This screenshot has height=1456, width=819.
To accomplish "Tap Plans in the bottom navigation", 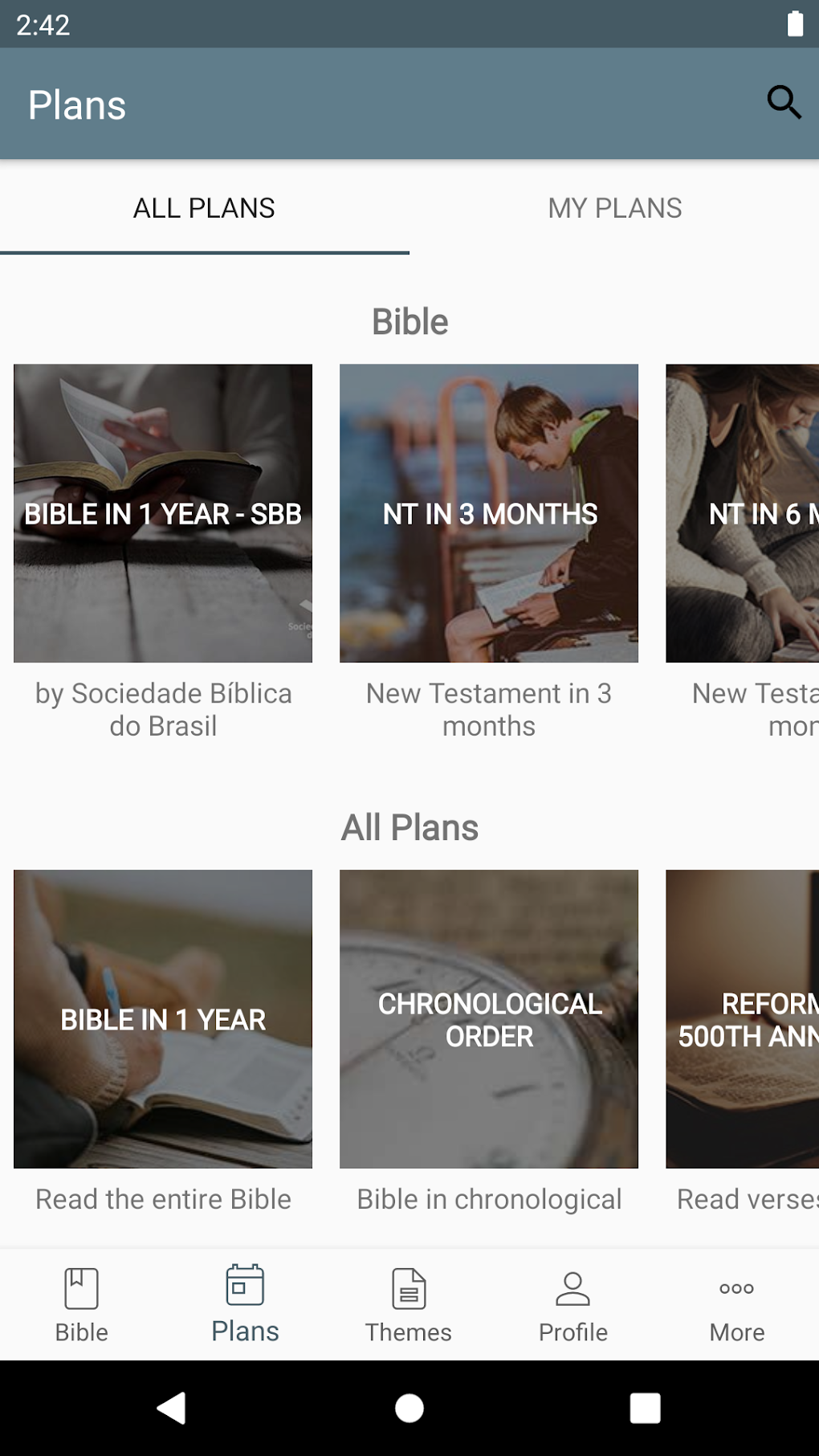I will [245, 1304].
